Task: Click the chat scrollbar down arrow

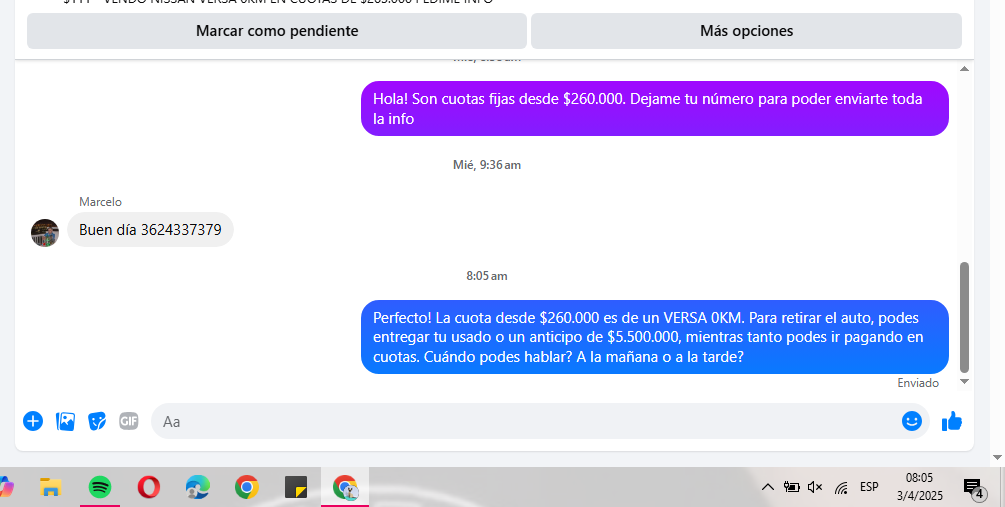Action: pos(964,381)
